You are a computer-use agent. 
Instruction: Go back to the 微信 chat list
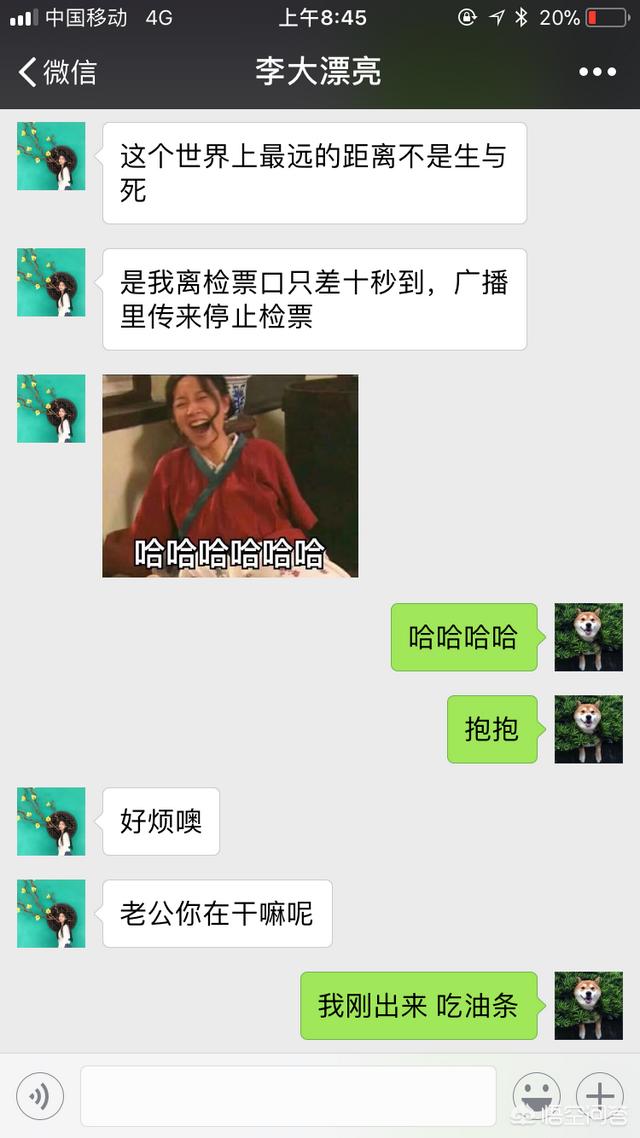click(x=57, y=72)
